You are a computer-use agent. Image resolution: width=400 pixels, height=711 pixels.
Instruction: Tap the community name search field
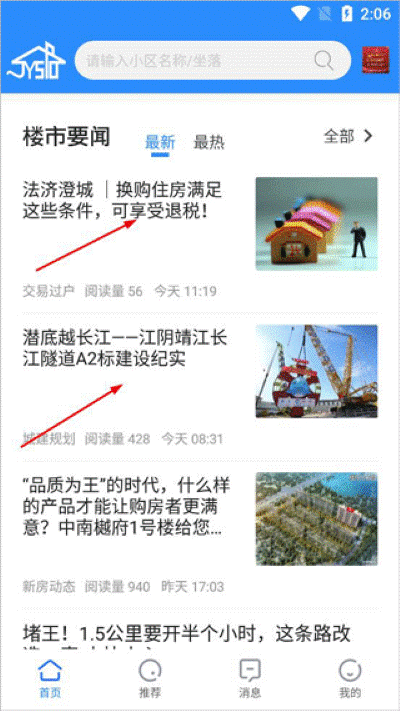pyautogui.click(x=213, y=60)
